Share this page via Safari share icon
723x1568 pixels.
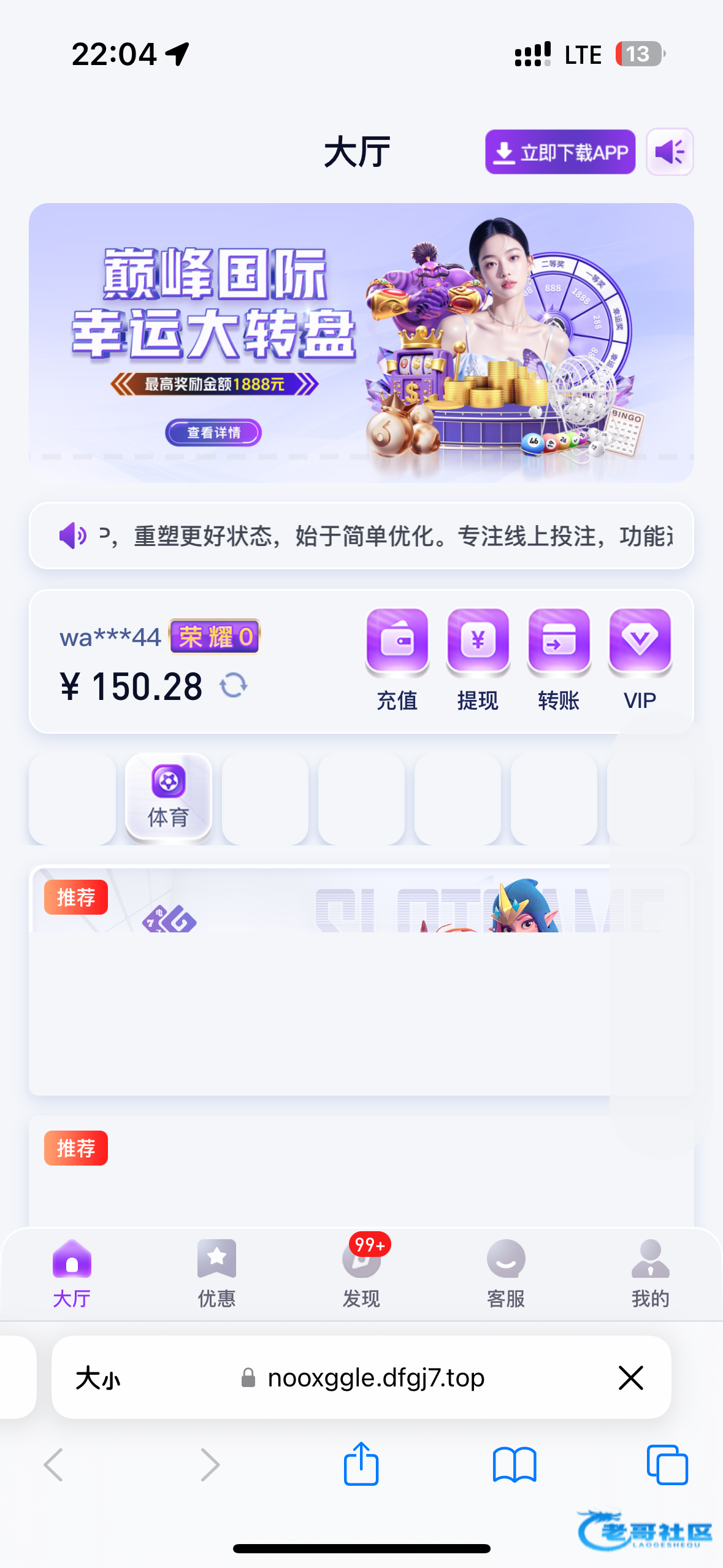(x=361, y=1464)
